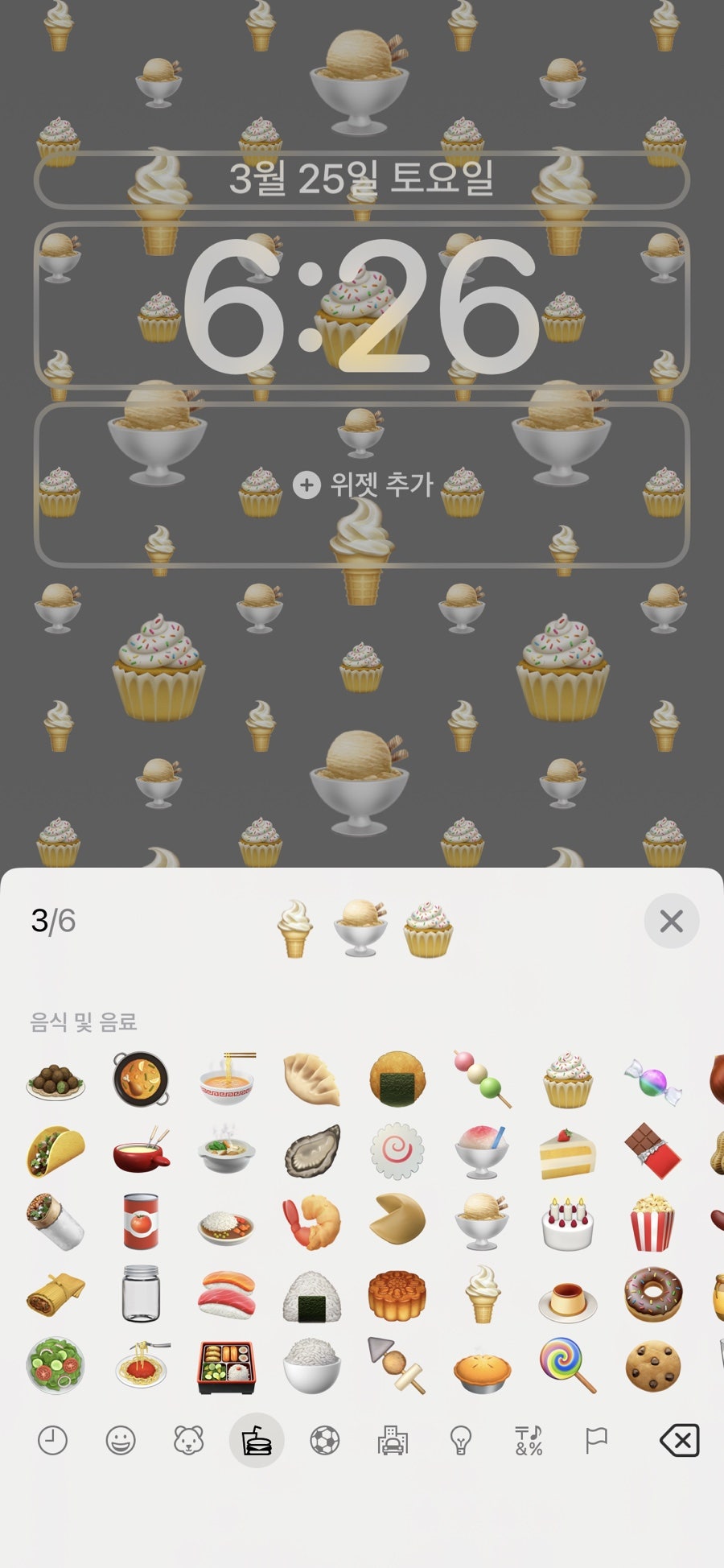Delete the last selected emoji with backspace
Image resolution: width=724 pixels, height=1568 pixels.
680,1440
